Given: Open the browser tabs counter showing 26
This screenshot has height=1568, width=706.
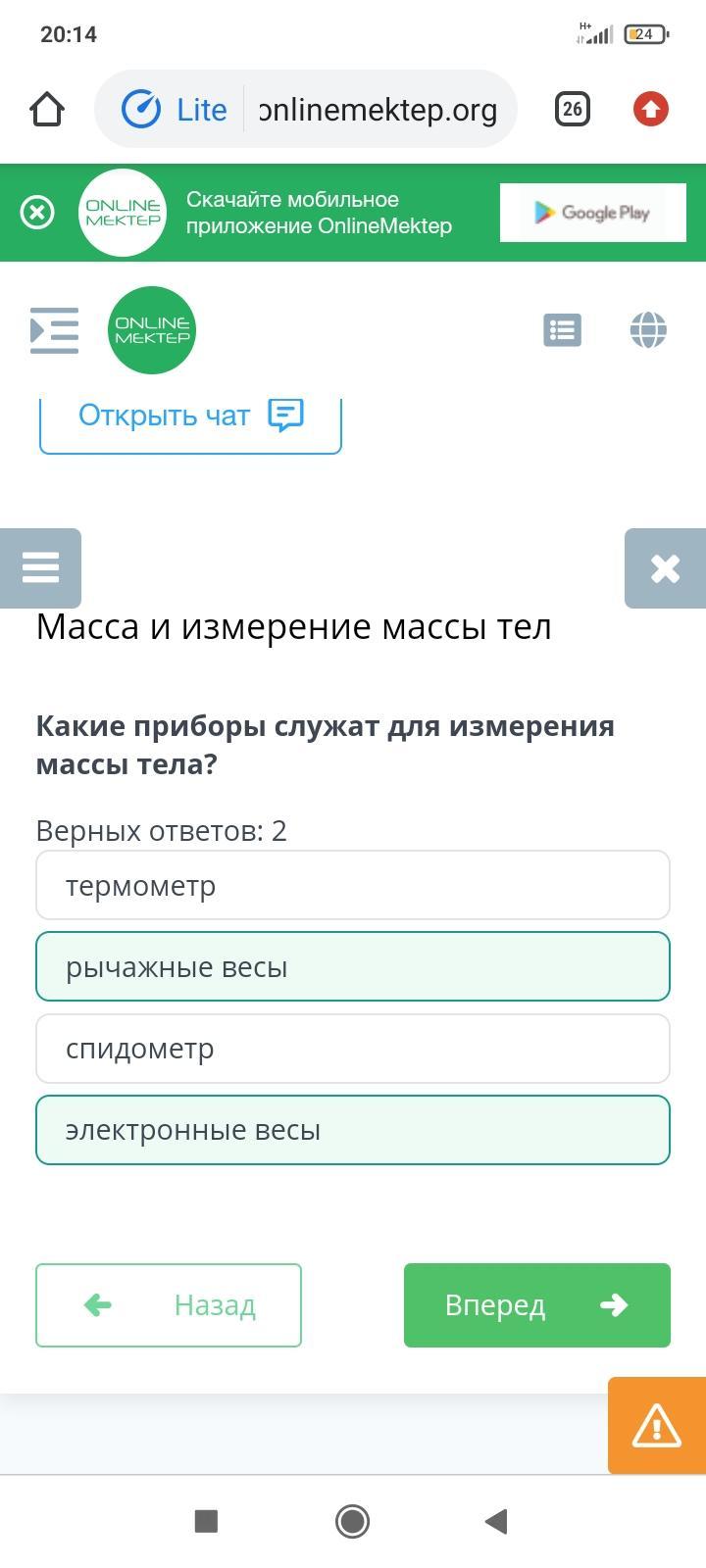Looking at the screenshot, I should (573, 109).
